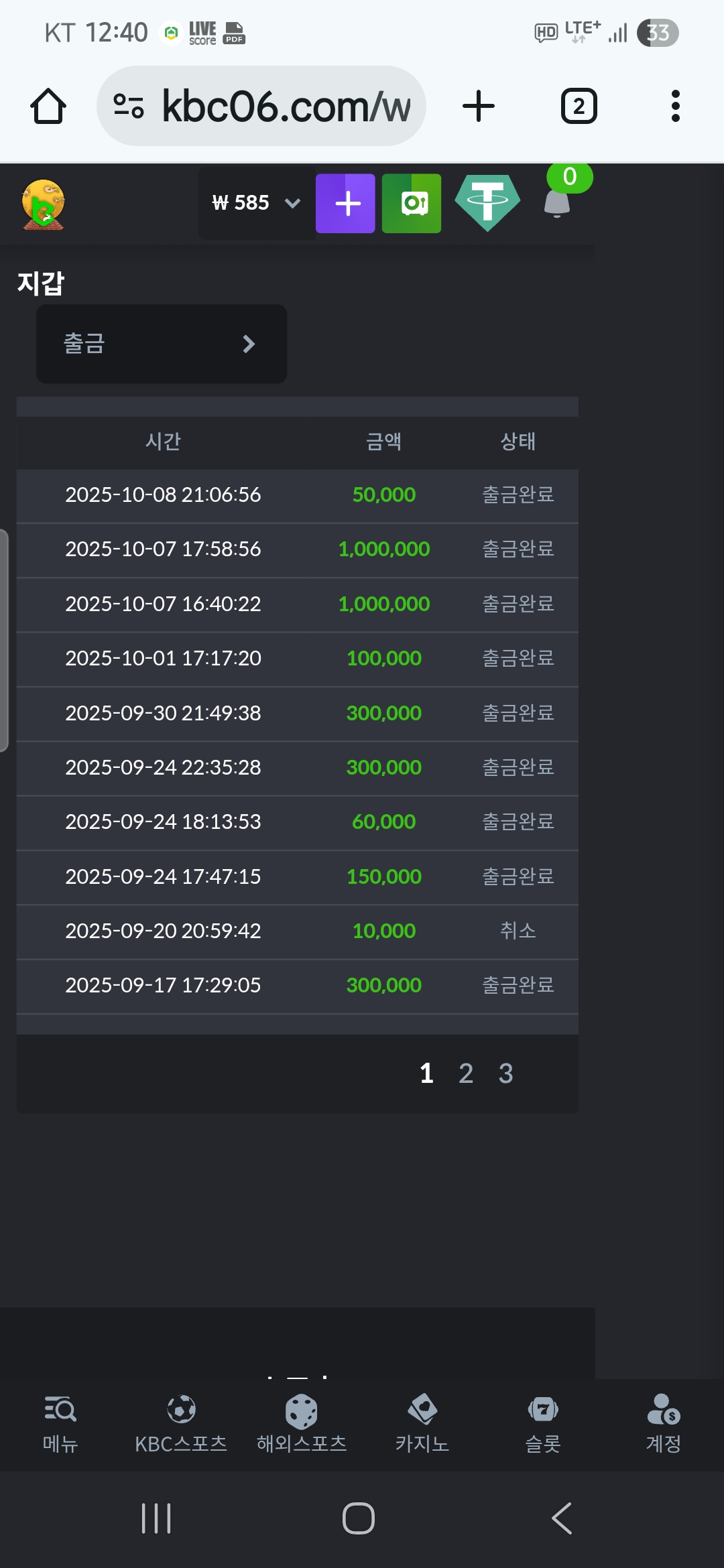
Task: Open the tab switcher showing 2 tabs
Action: pos(579,107)
